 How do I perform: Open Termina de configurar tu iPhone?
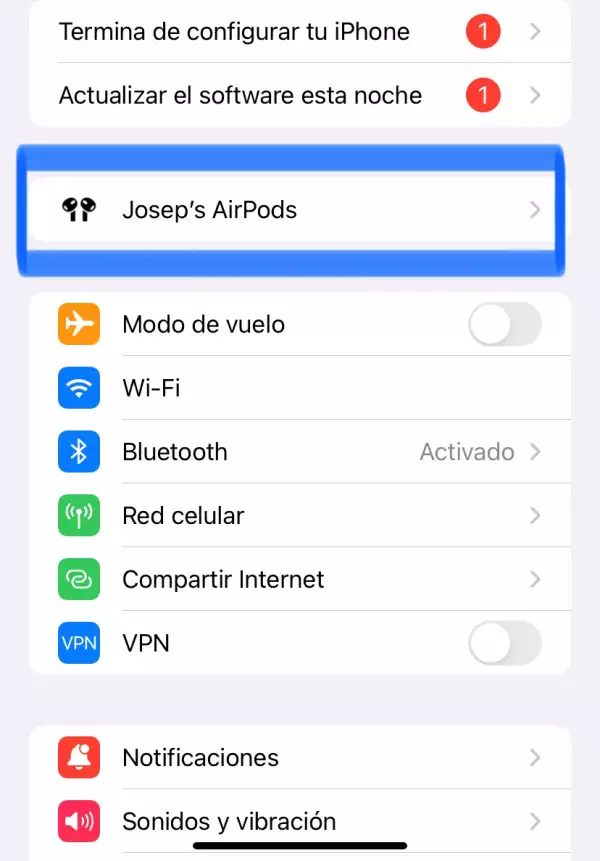[300, 31]
